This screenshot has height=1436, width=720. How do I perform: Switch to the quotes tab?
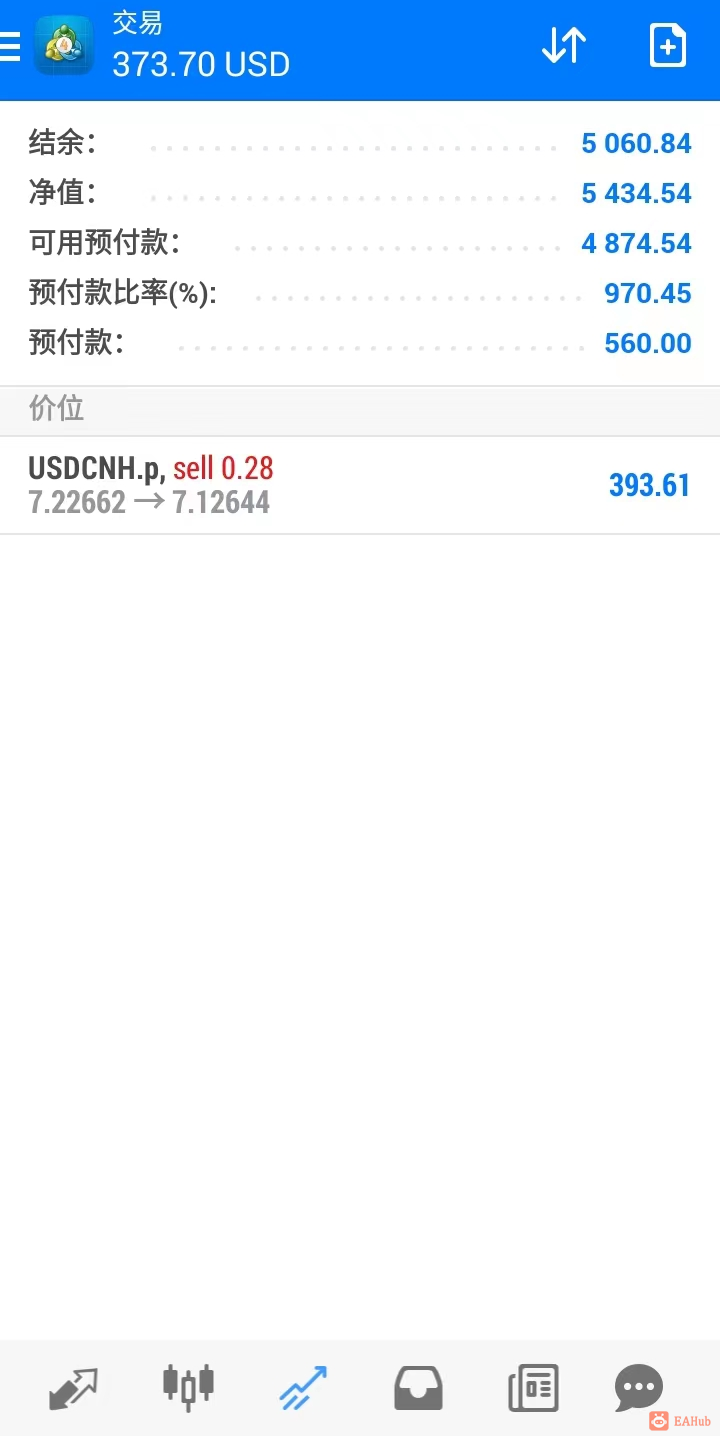pyautogui.click(x=74, y=1388)
